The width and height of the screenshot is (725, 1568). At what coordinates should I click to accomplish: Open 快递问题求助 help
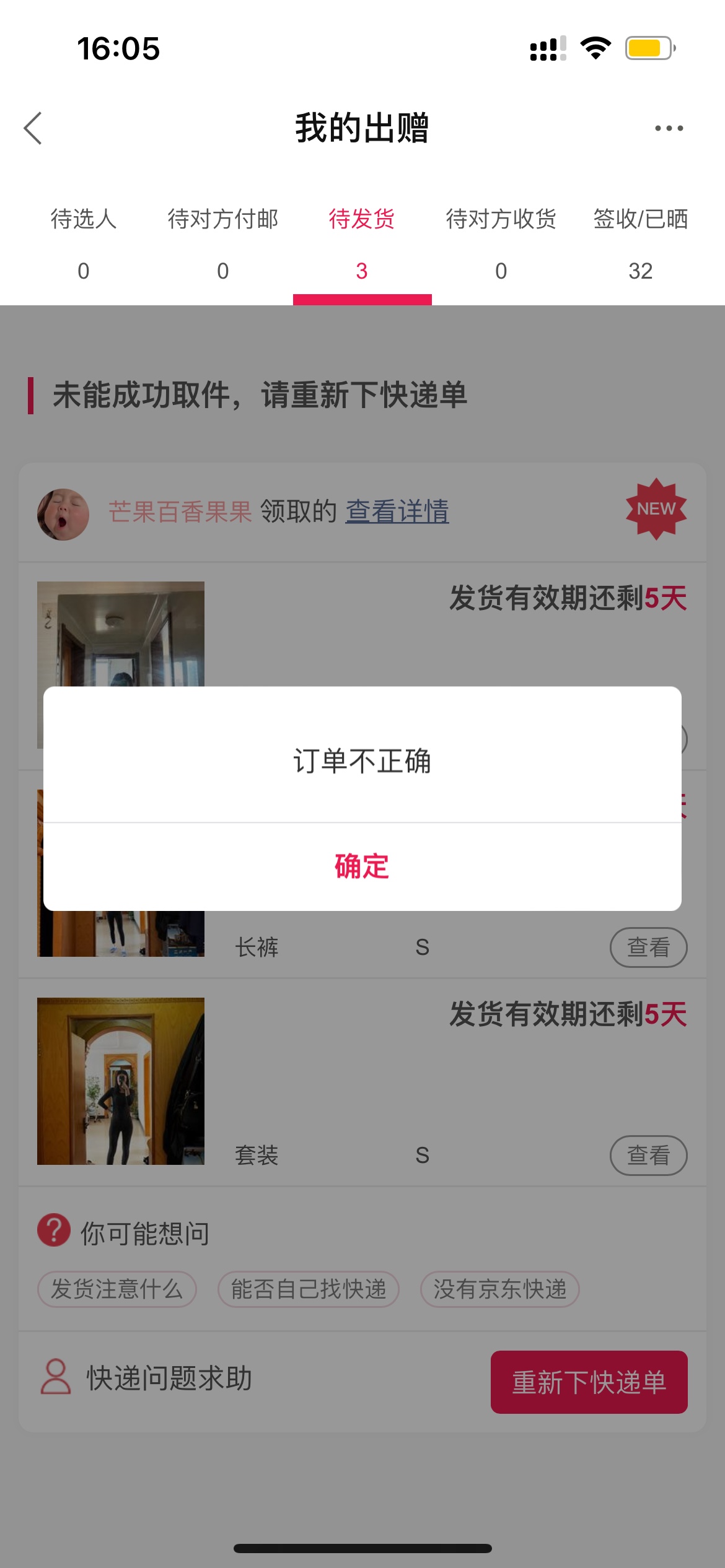click(147, 1378)
